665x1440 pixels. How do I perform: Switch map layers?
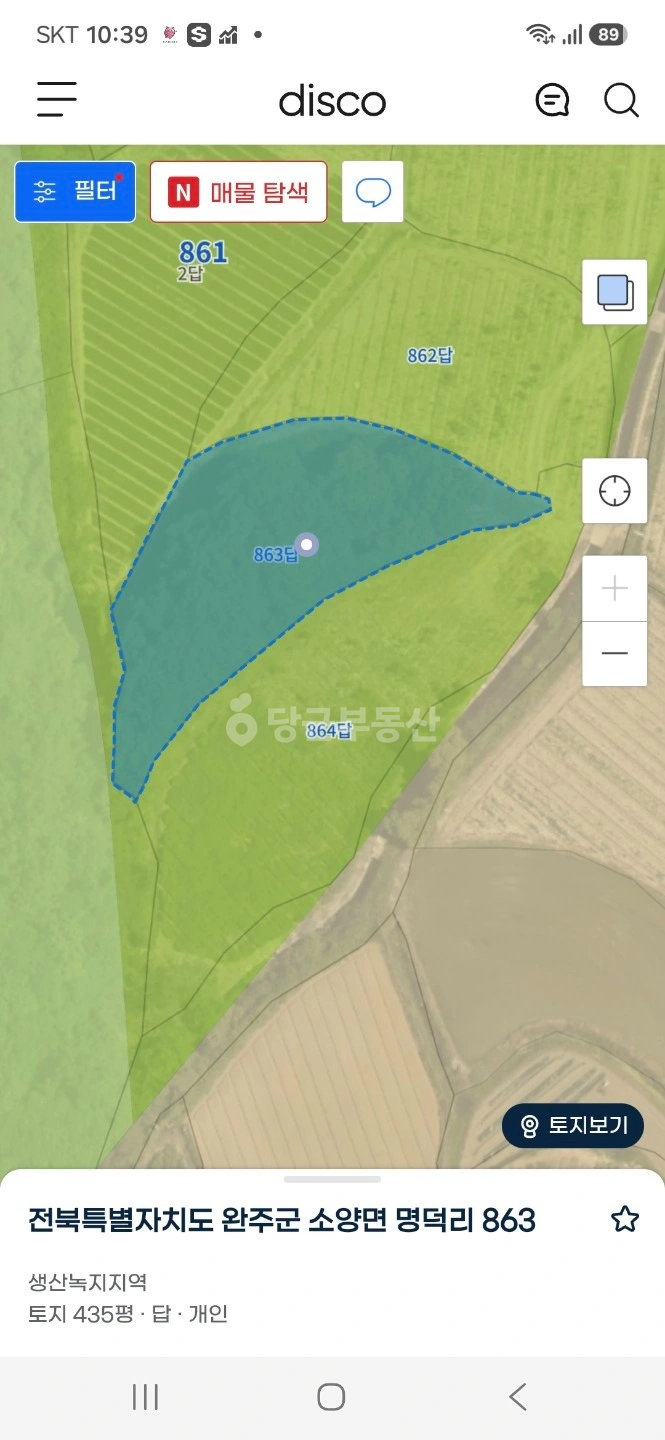(x=615, y=292)
